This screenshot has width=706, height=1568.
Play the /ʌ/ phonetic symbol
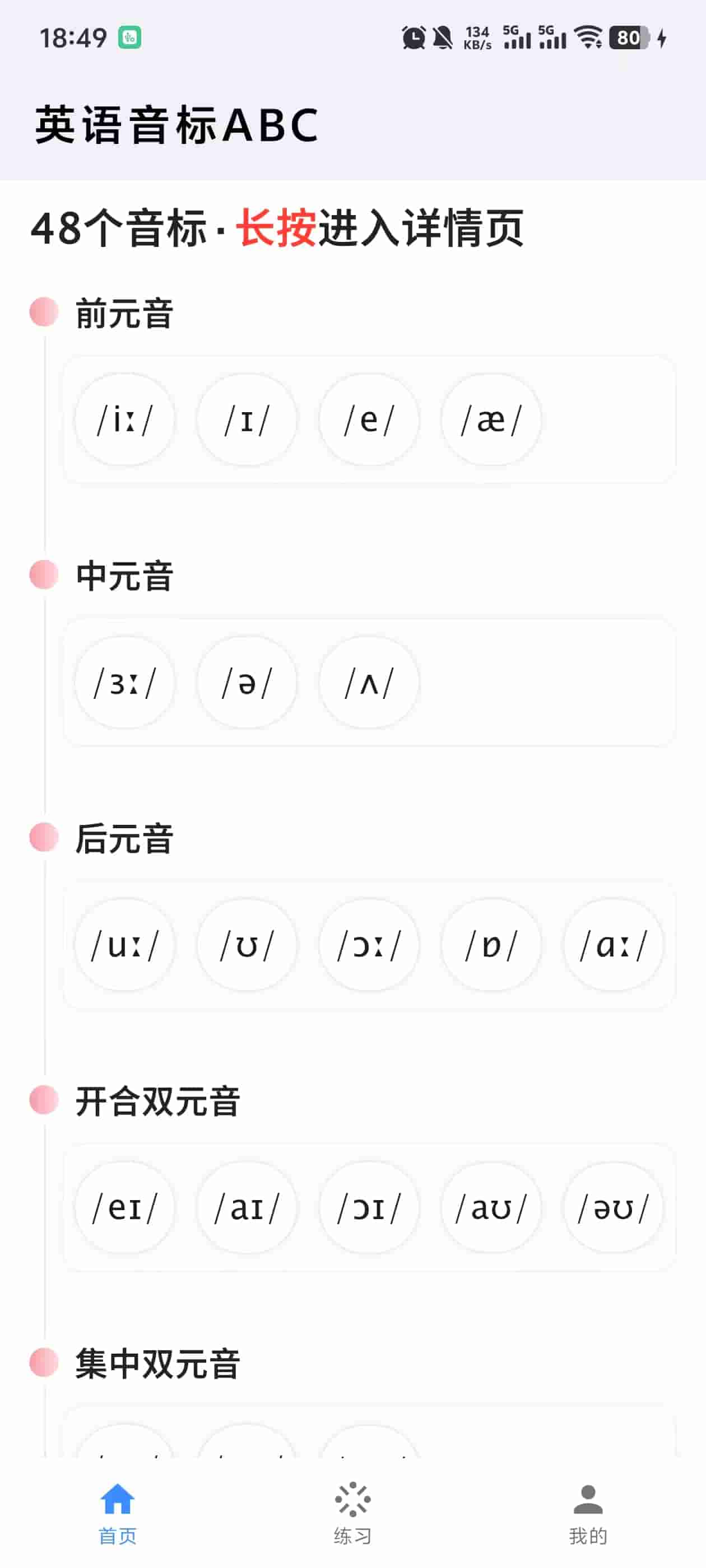coord(369,682)
